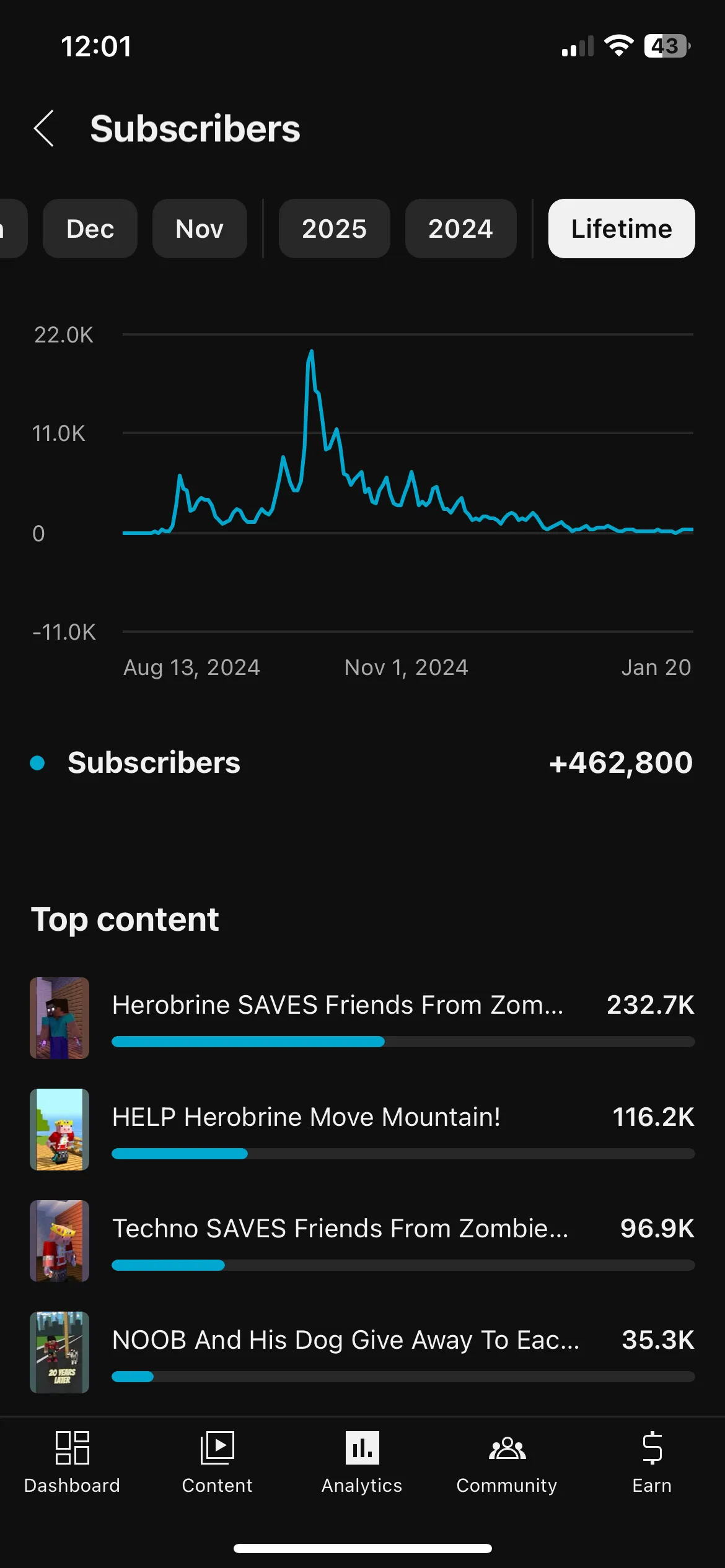This screenshot has height=1568, width=725.
Task: Go to the Content tab
Action: pyautogui.click(x=217, y=1462)
